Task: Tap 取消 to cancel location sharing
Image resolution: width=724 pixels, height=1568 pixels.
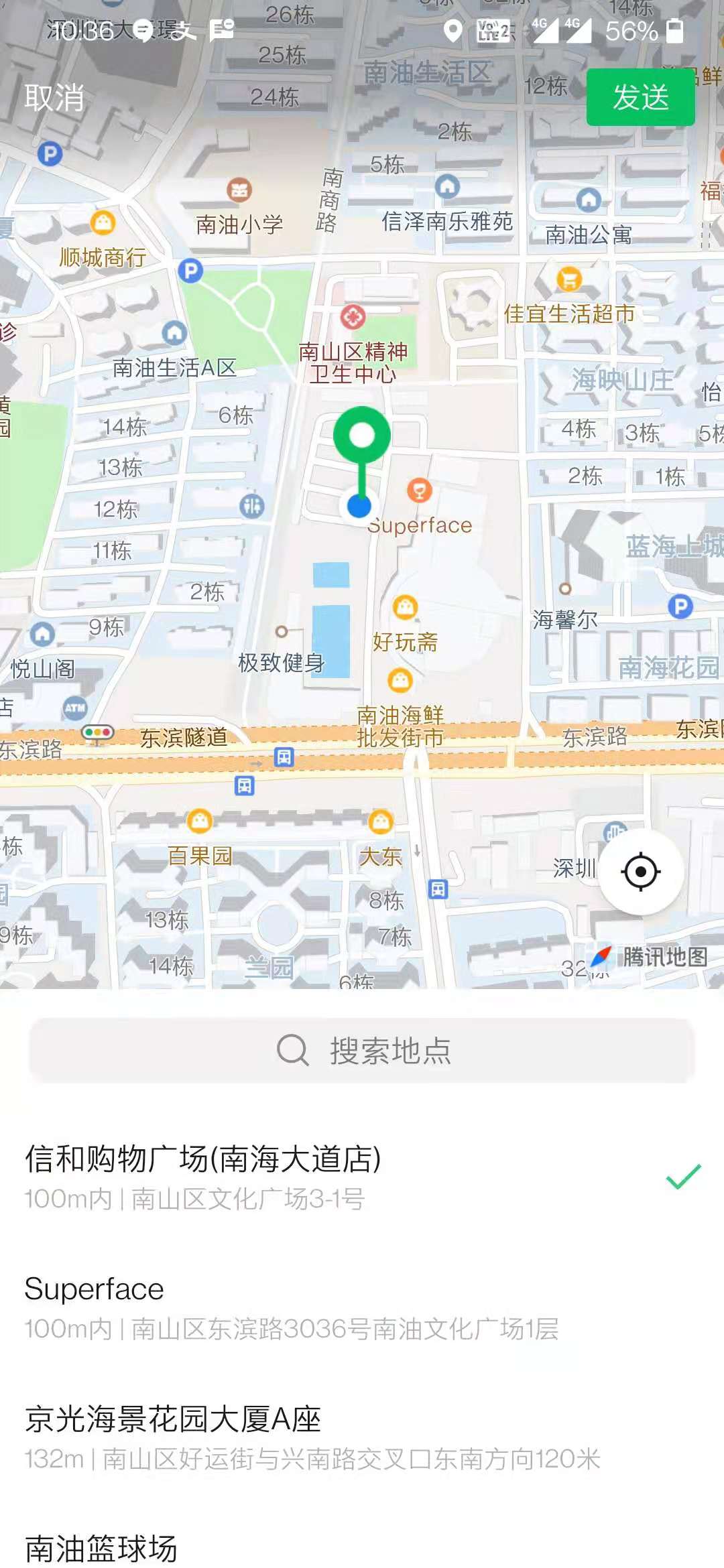Action: coord(54,98)
